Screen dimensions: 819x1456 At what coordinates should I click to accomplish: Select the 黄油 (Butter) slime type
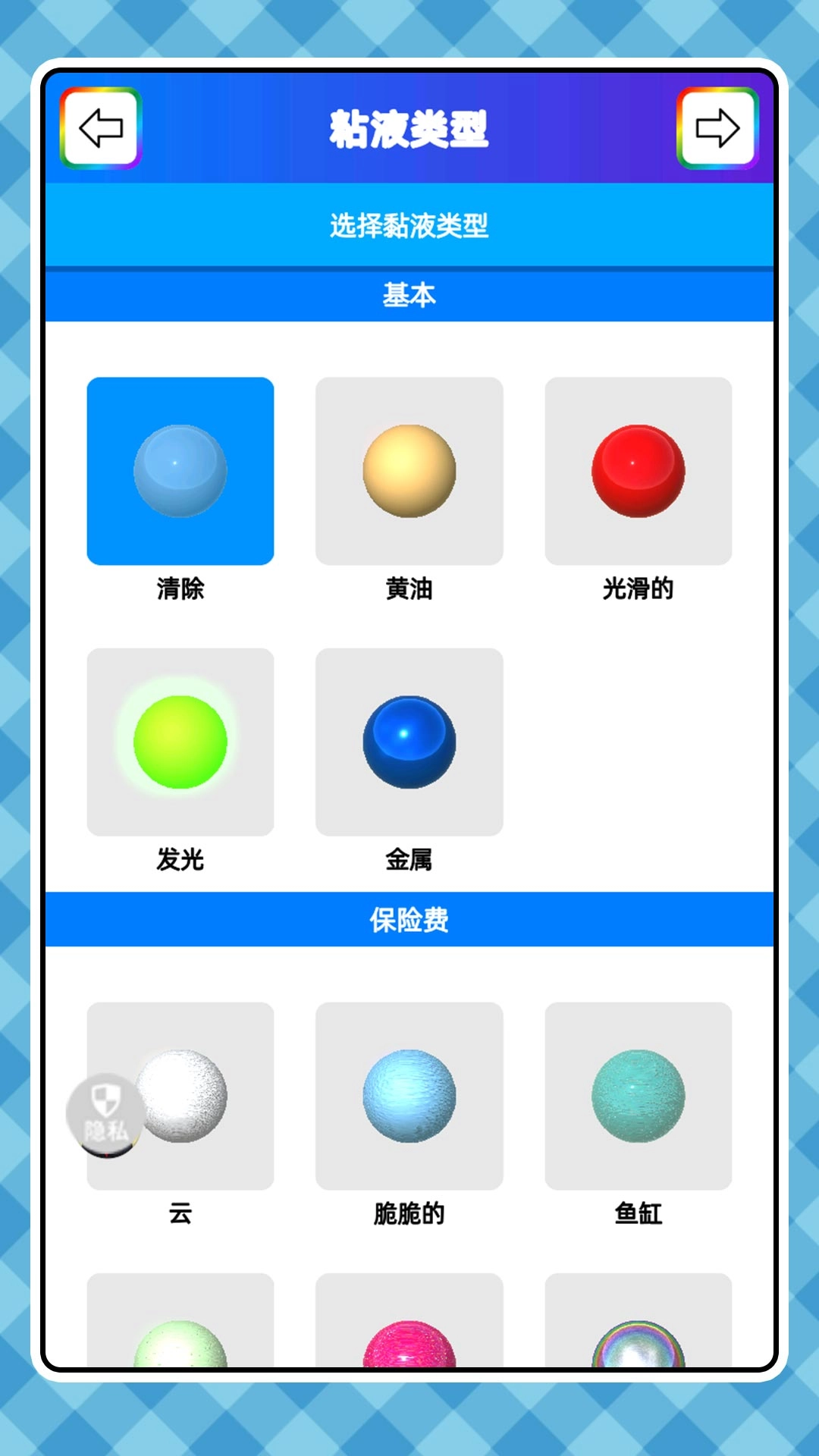(x=409, y=470)
